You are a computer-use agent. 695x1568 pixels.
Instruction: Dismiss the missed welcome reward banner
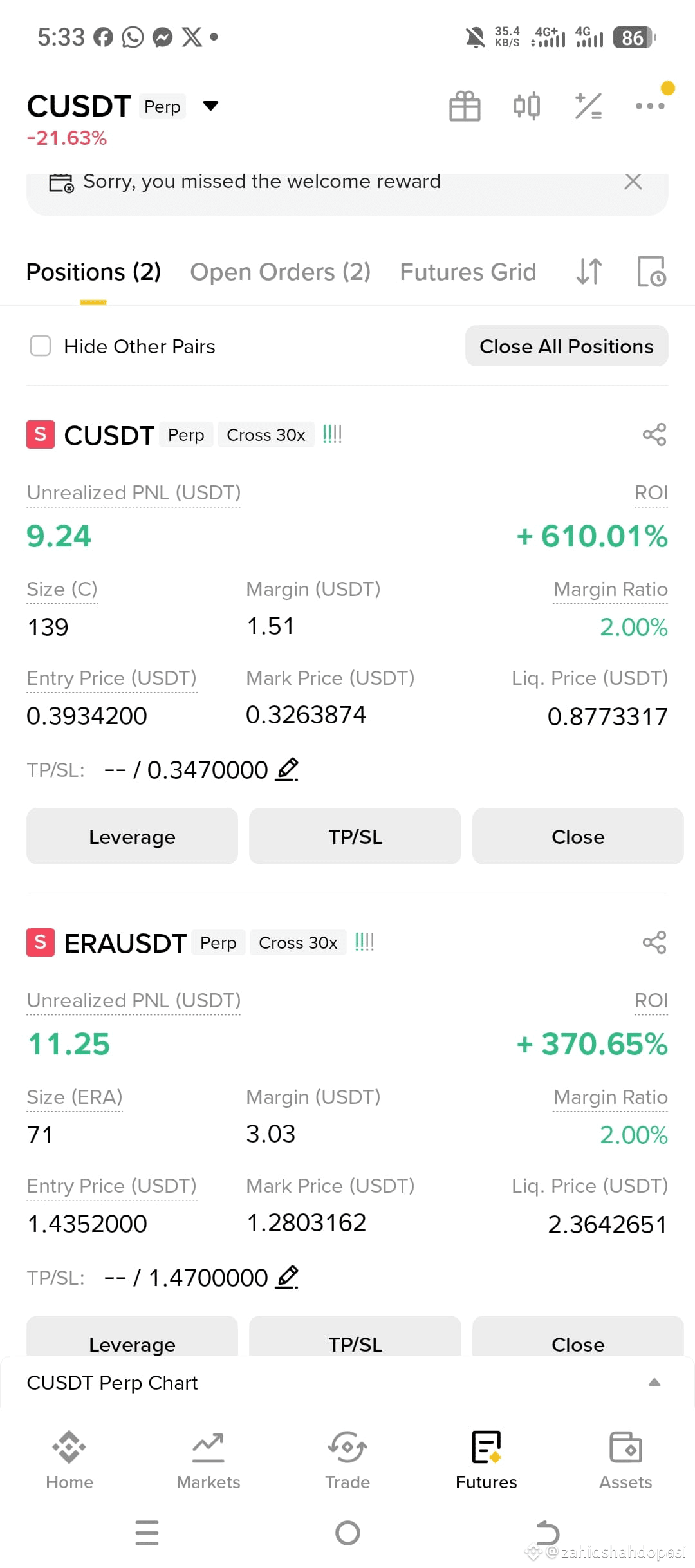coord(633,182)
